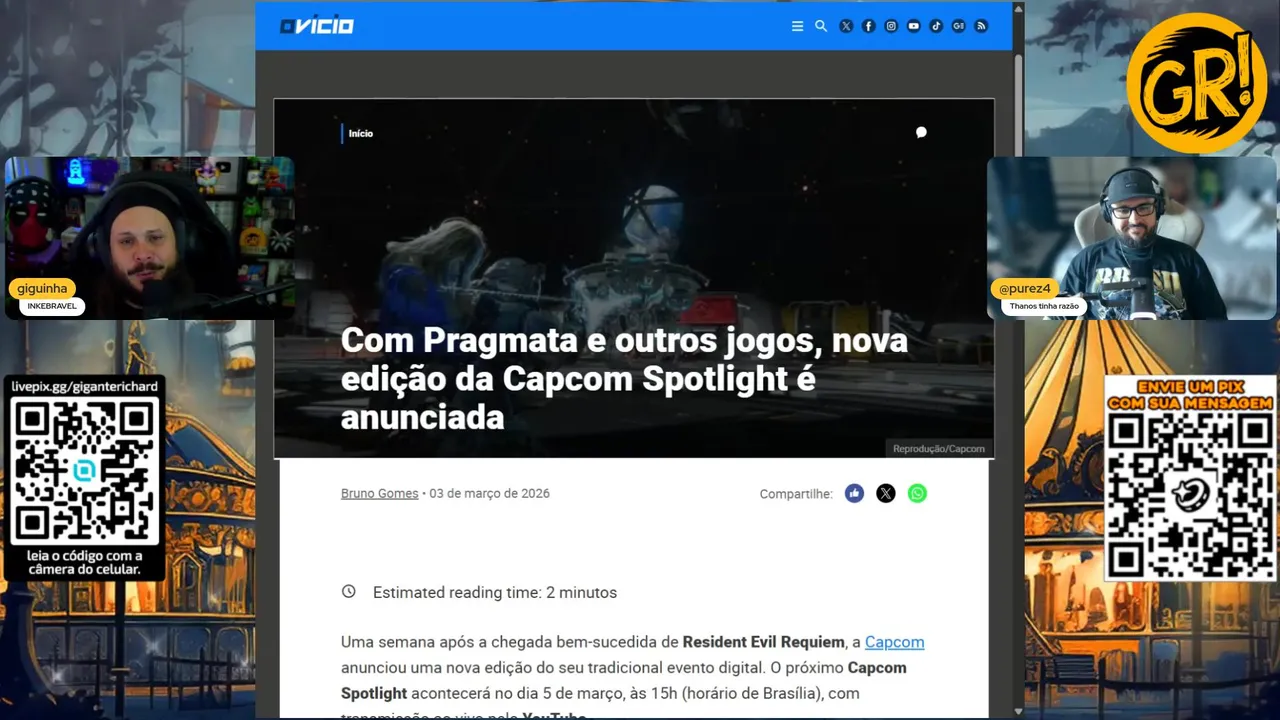Jump to comments via speech bubble icon
This screenshot has width=1280, height=720.
(x=921, y=132)
